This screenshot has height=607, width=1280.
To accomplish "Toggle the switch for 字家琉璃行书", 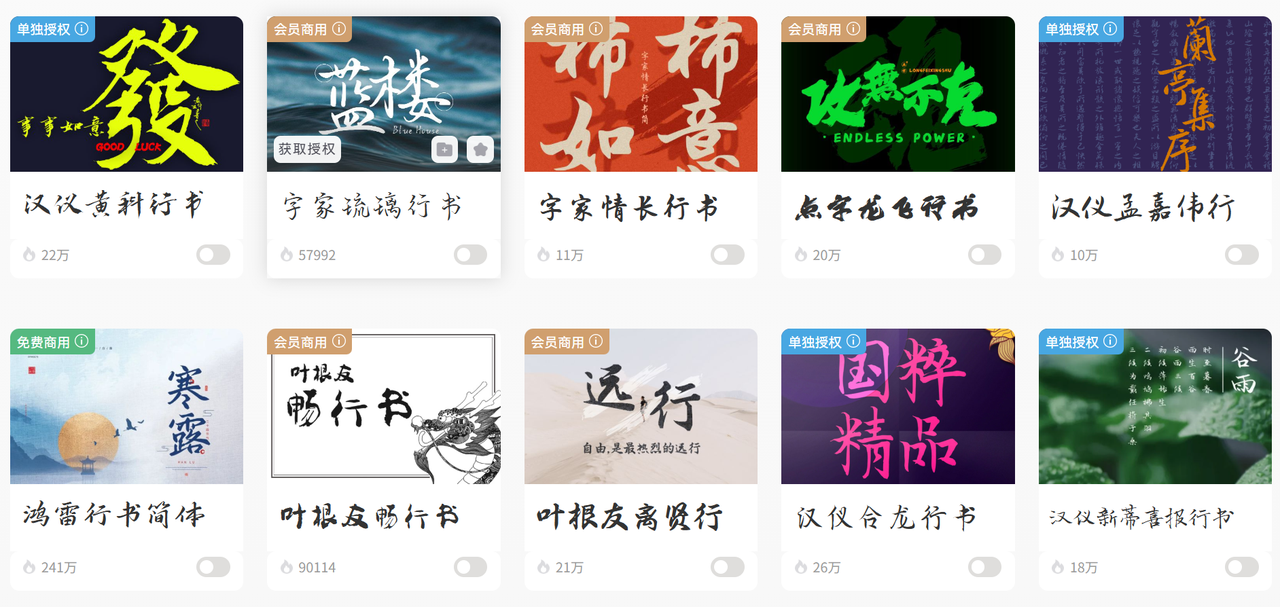I will point(470,255).
